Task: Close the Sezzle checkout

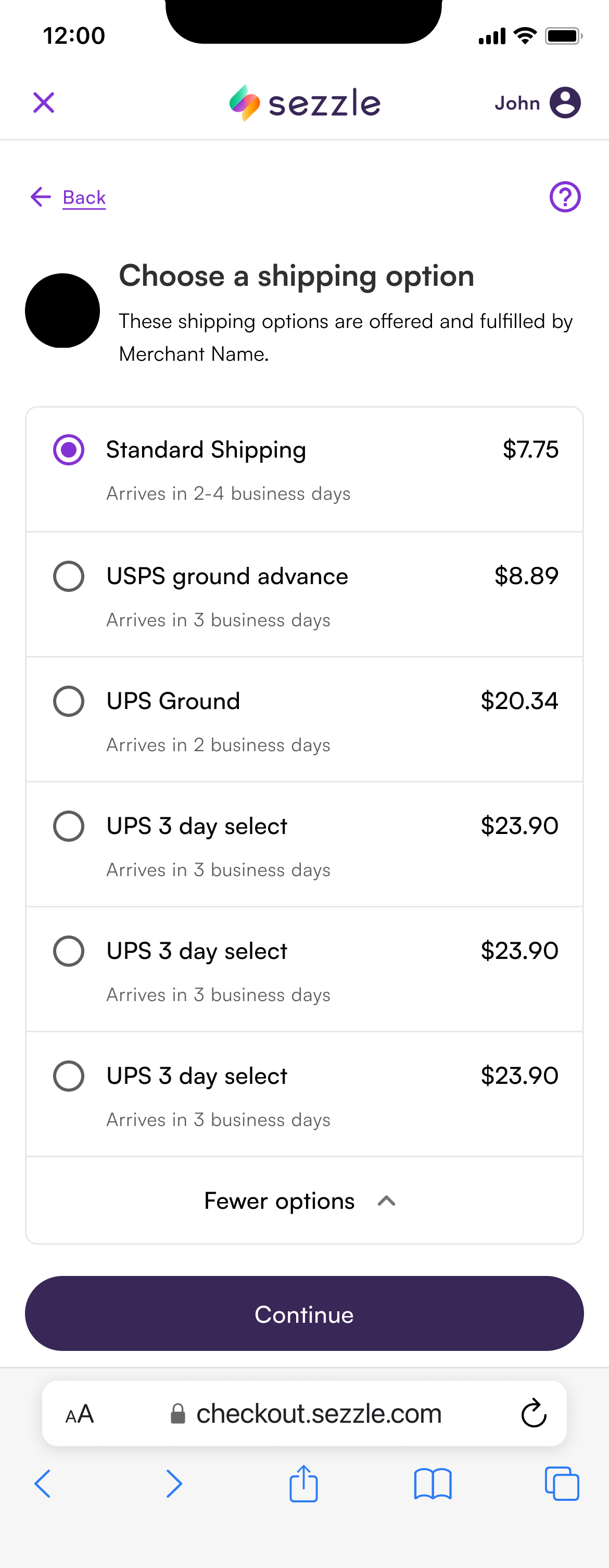Action: [44, 102]
